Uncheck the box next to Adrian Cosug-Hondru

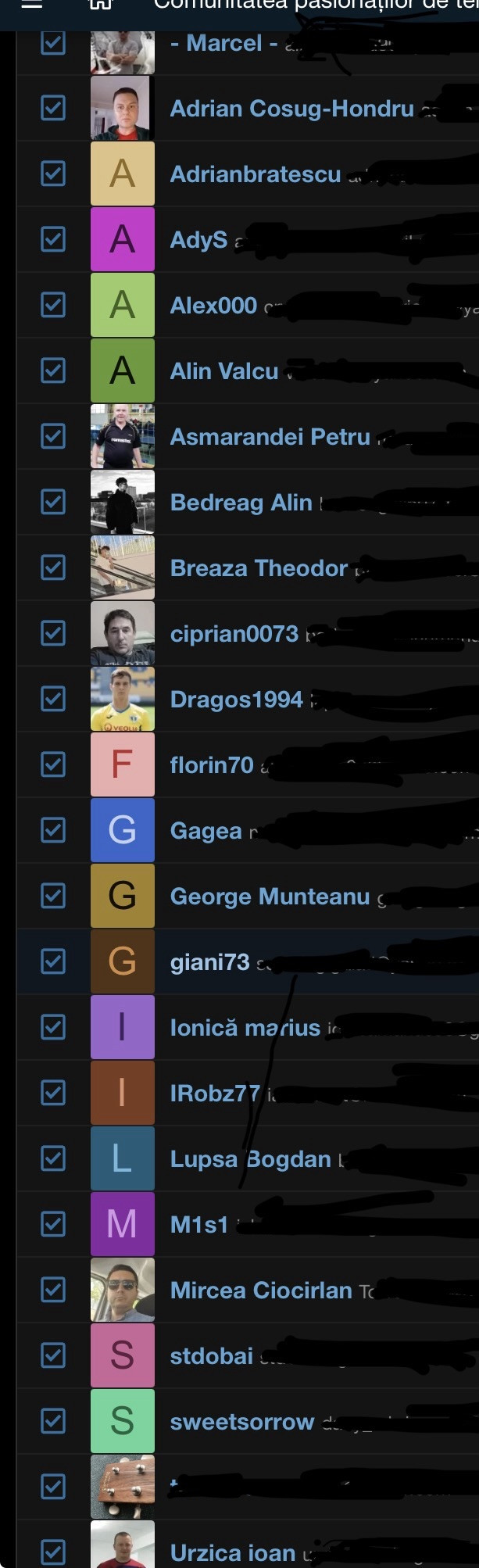click(x=53, y=108)
